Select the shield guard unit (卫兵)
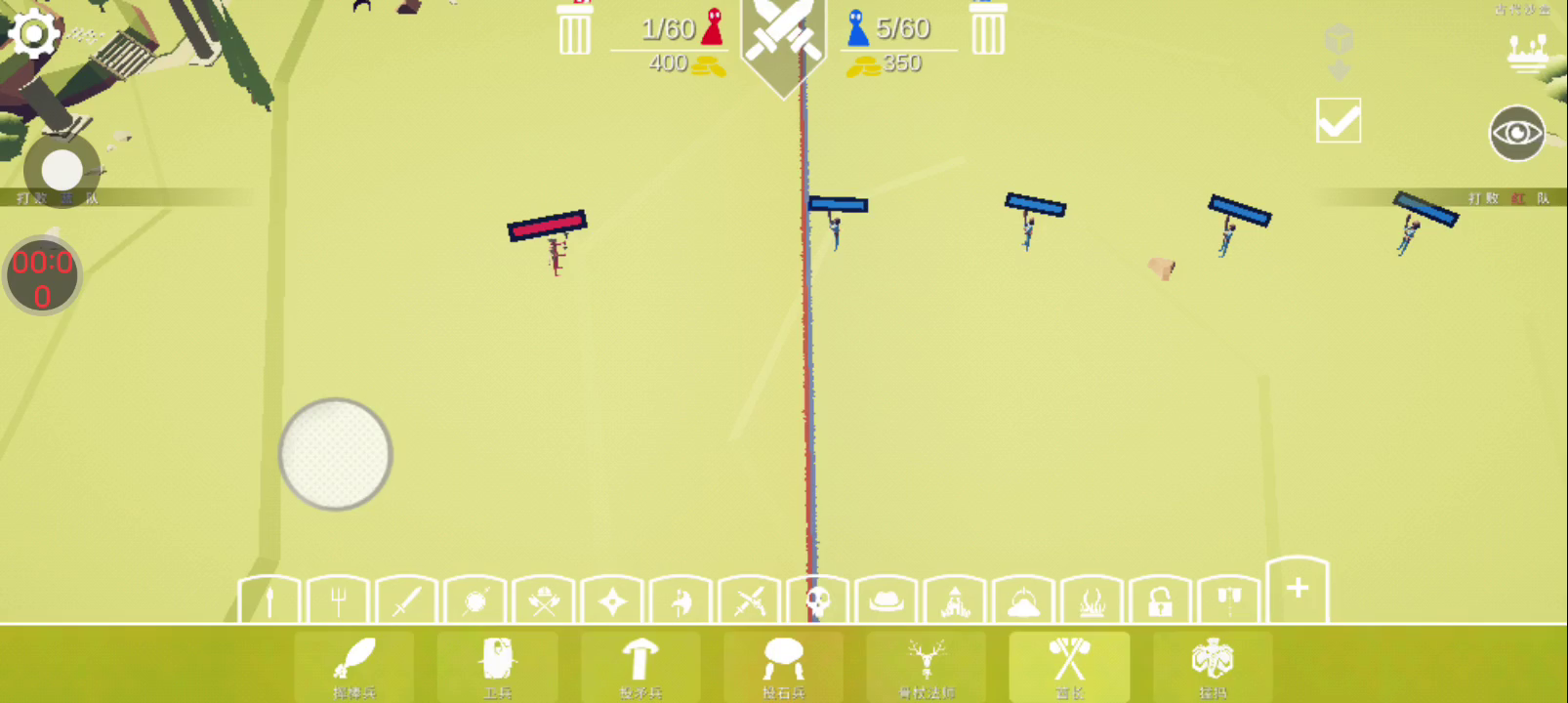 click(x=497, y=666)
